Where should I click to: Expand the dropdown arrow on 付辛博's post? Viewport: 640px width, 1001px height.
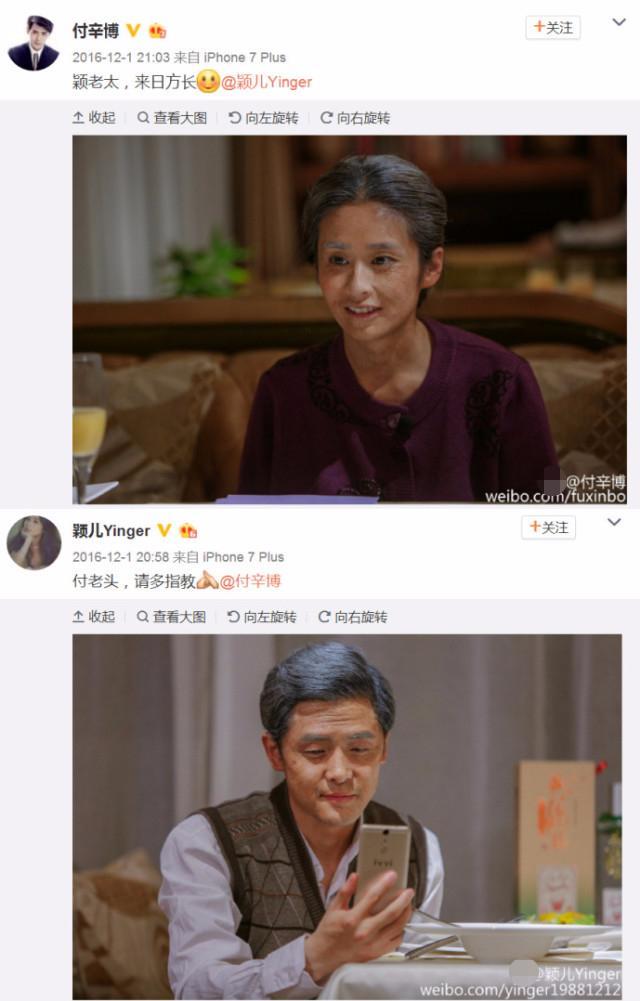pyautogui.click(x=618, y=22)
